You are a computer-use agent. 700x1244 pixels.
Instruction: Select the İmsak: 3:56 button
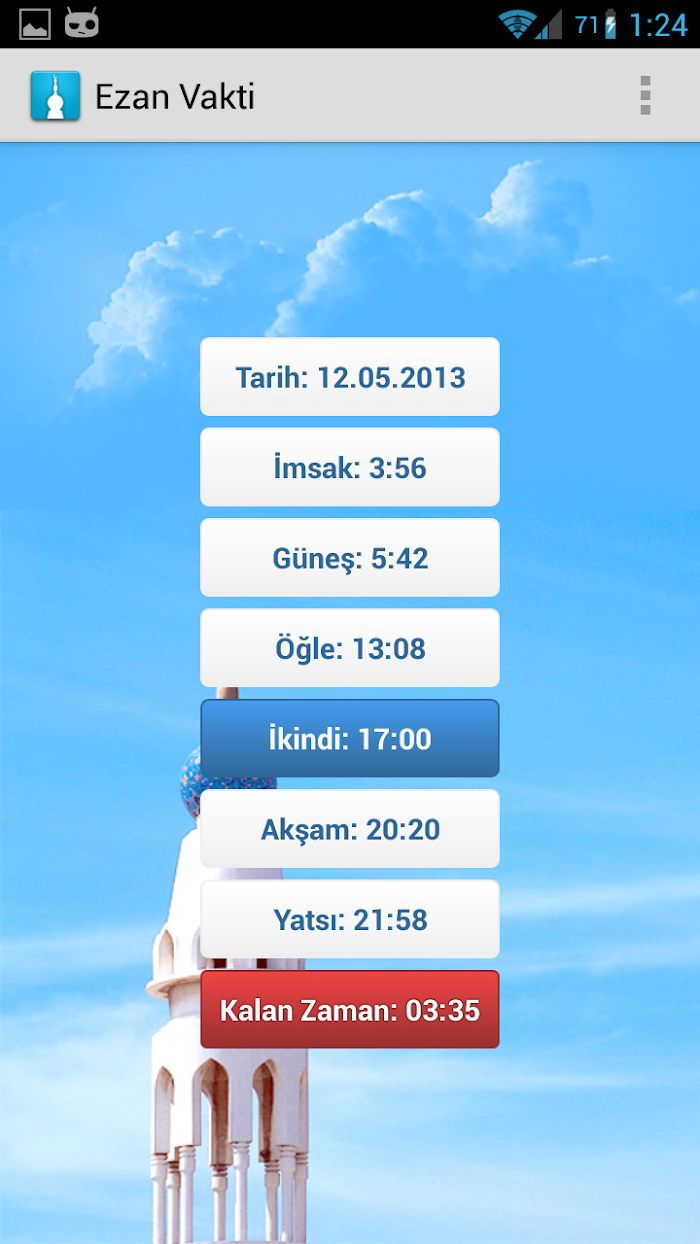coord(350,467)
